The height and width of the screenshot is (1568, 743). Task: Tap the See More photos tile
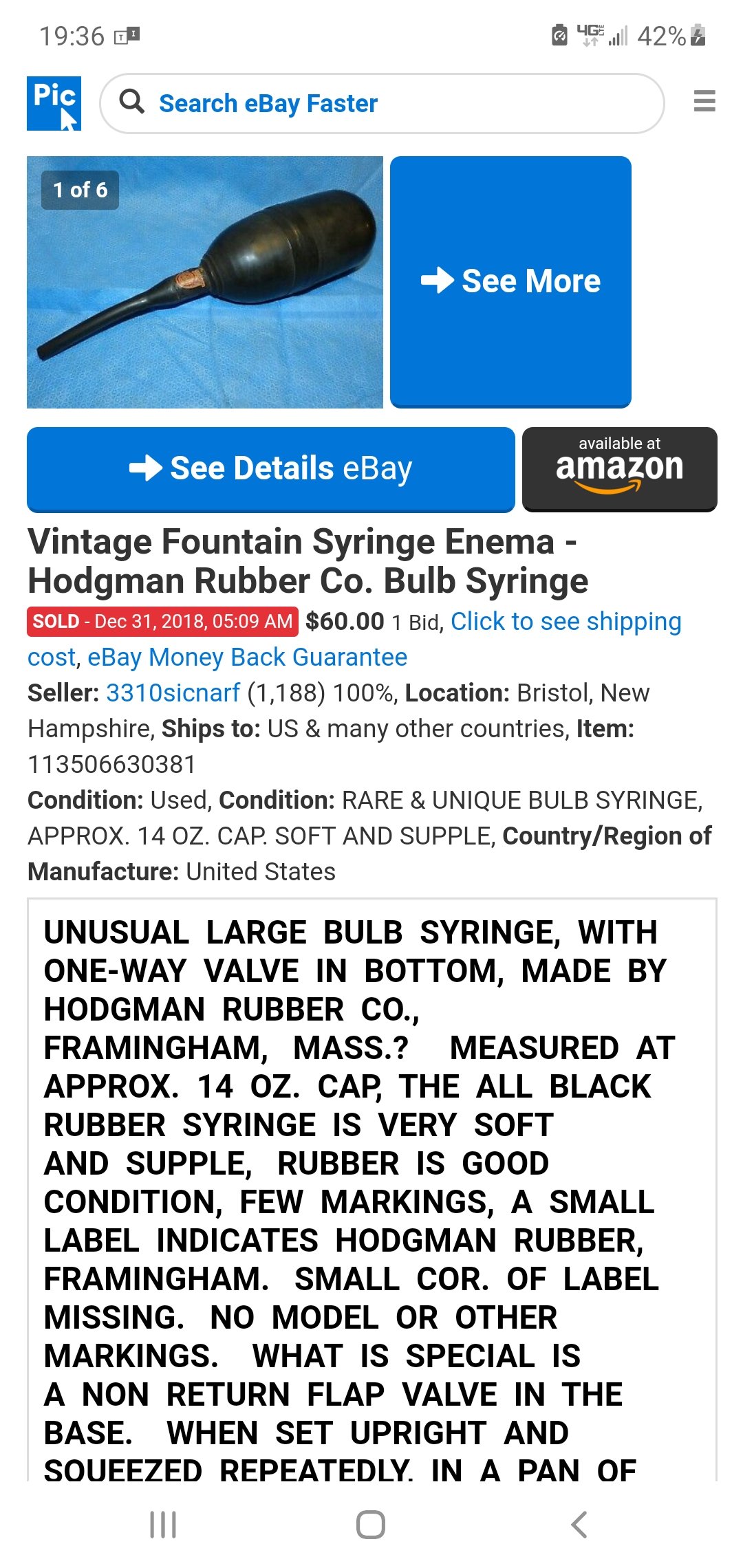pyautogui.click(x=510, y=282)
